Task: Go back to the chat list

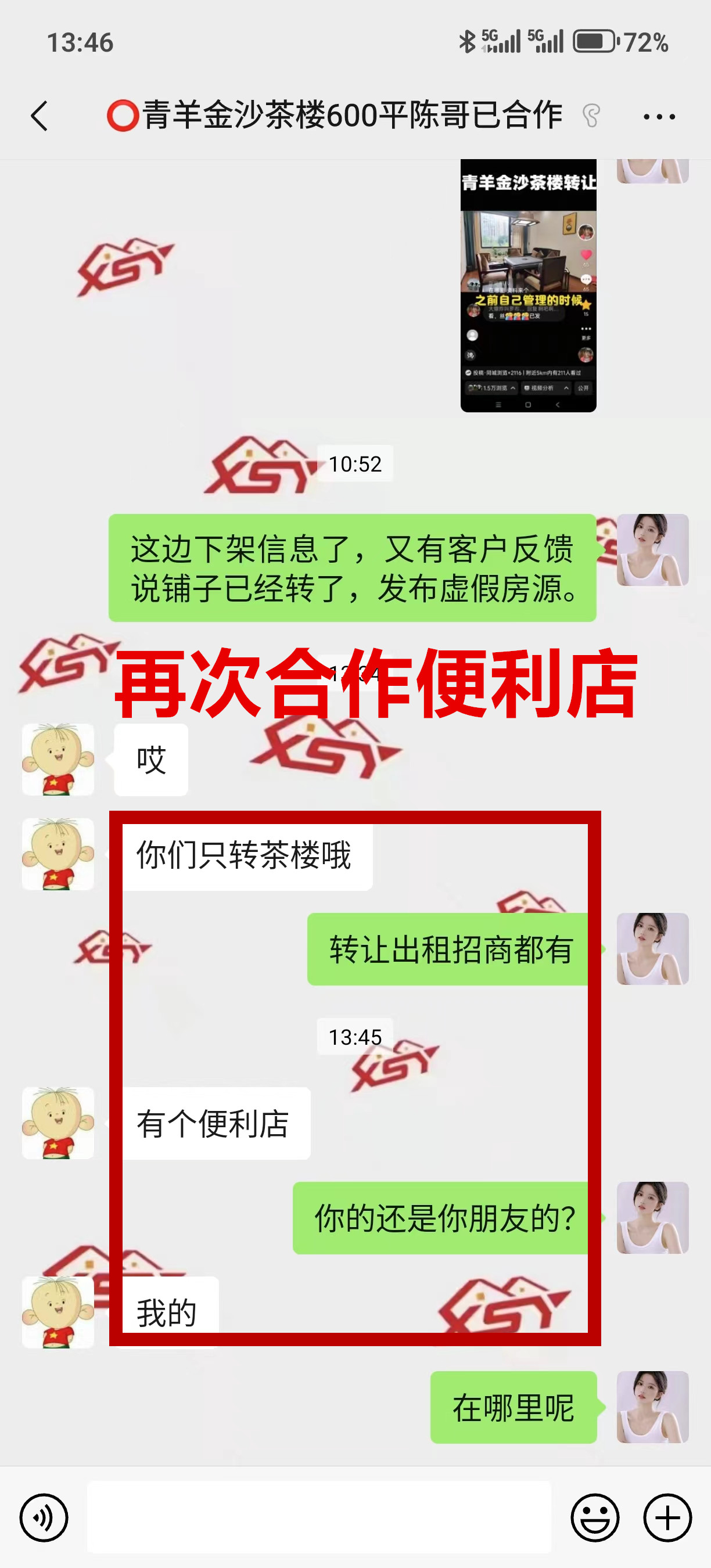Action: click(39, 116)
